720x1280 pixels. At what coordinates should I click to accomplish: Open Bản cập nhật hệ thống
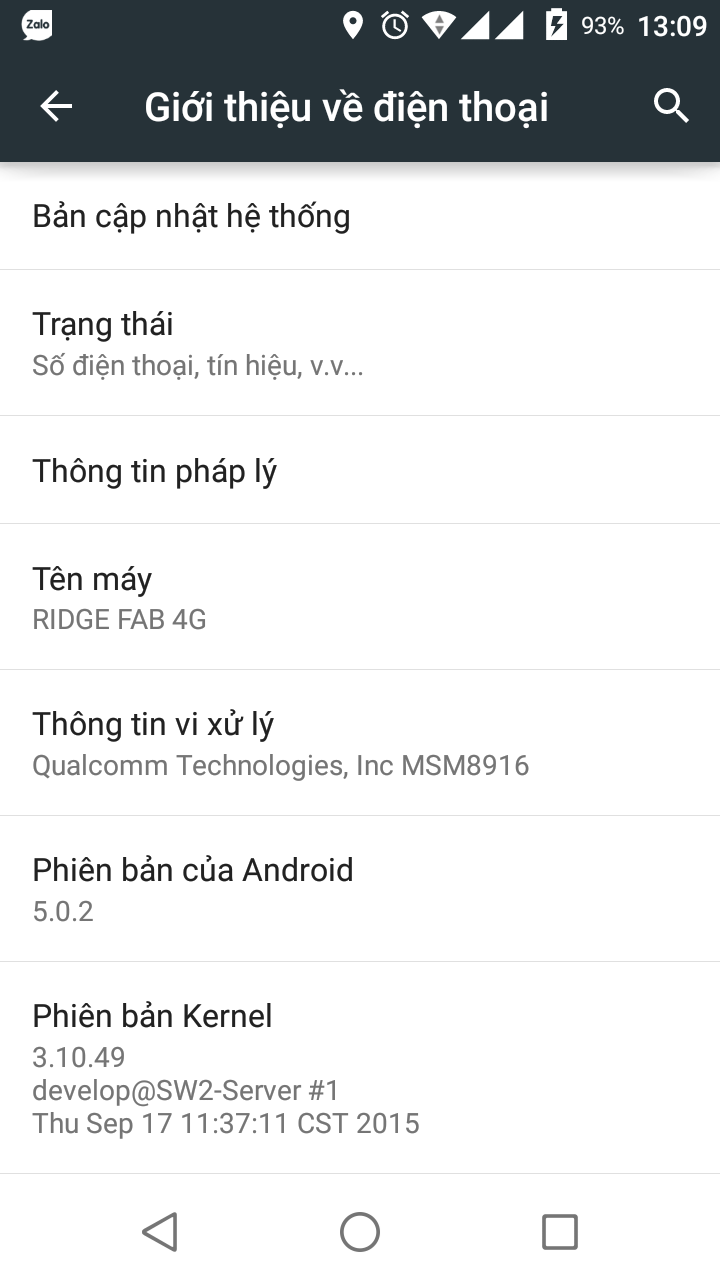pyautogui.click(x=360, y=217)
